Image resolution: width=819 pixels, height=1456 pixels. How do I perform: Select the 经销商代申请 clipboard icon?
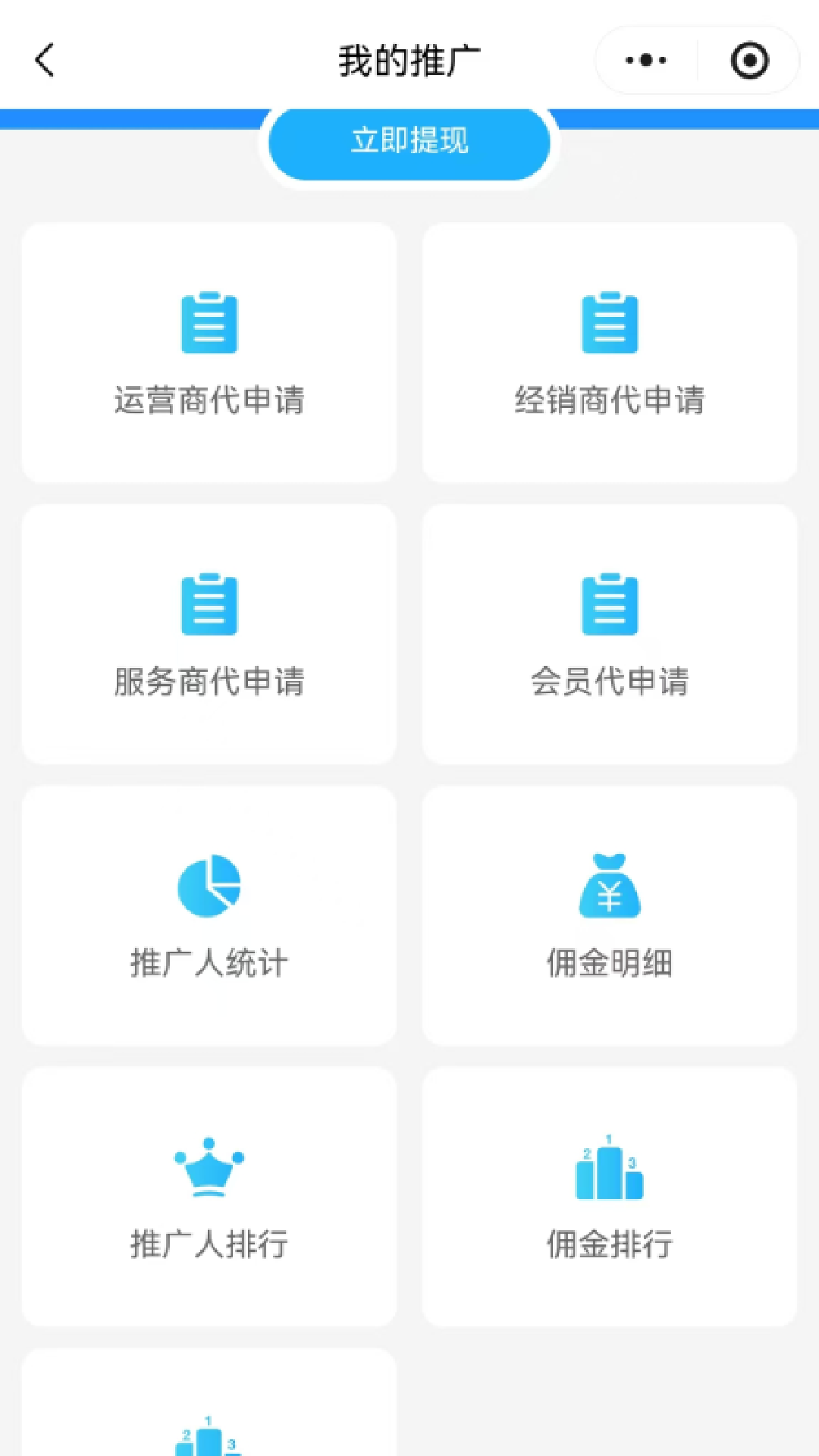tap(609, 322)
